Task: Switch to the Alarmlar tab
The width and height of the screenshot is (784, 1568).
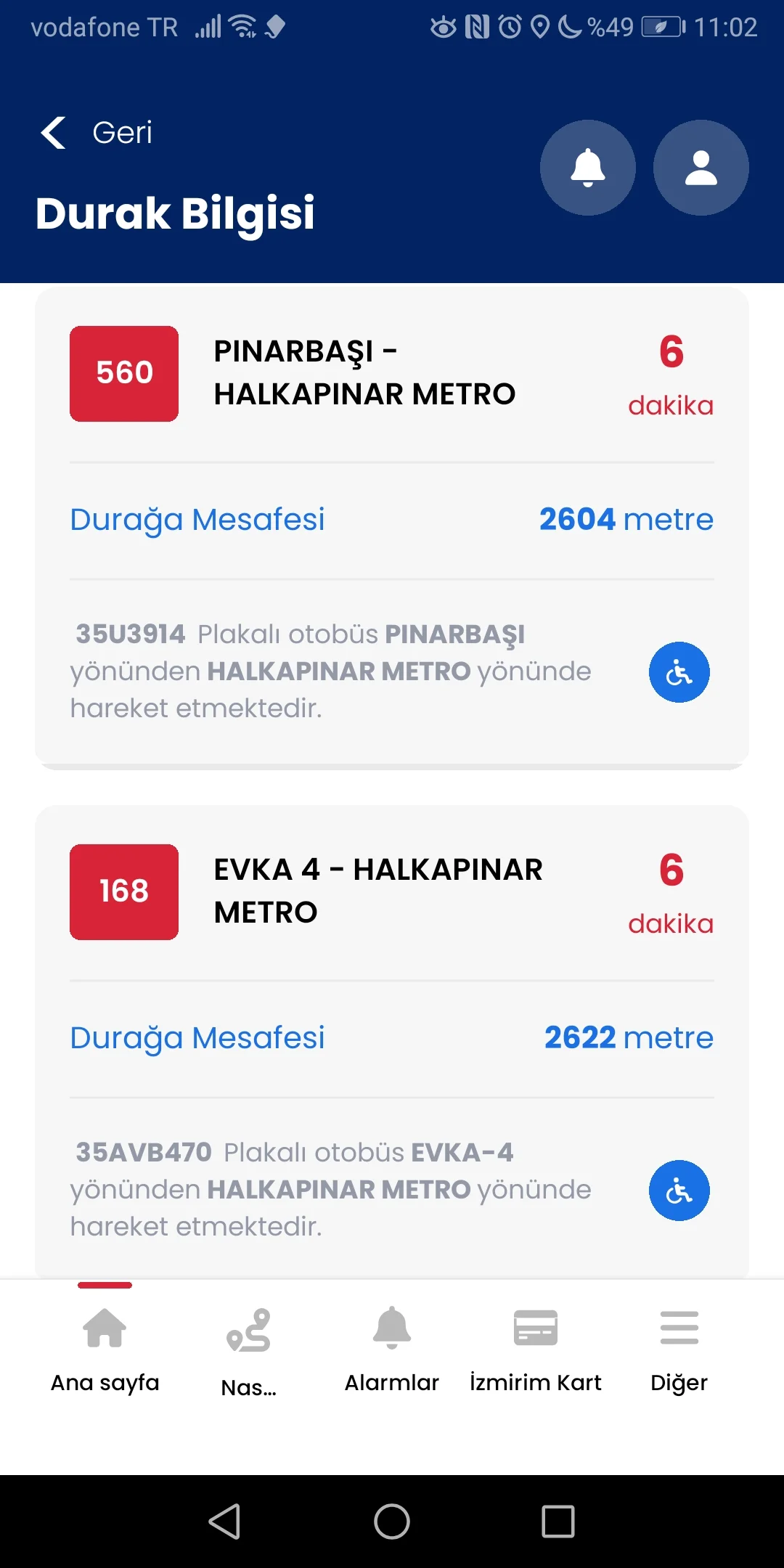Action: click(x=392, y=1349)
